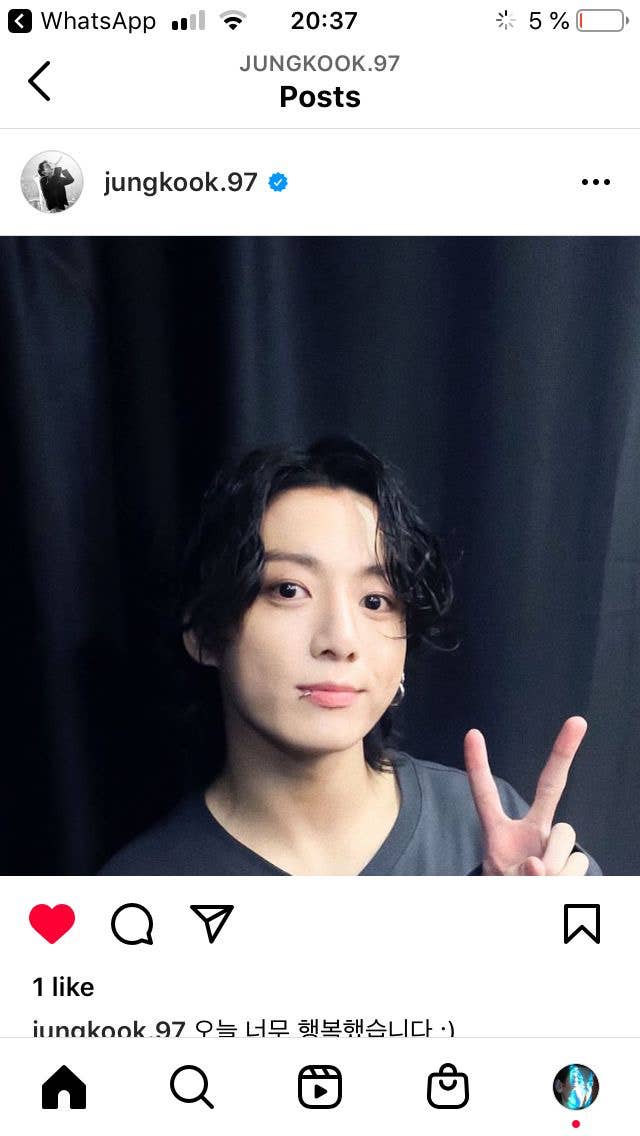The height and width of the screenshot is (1136, 640).
Task: Go back from the Posts screen
Action: coord(39,81)
